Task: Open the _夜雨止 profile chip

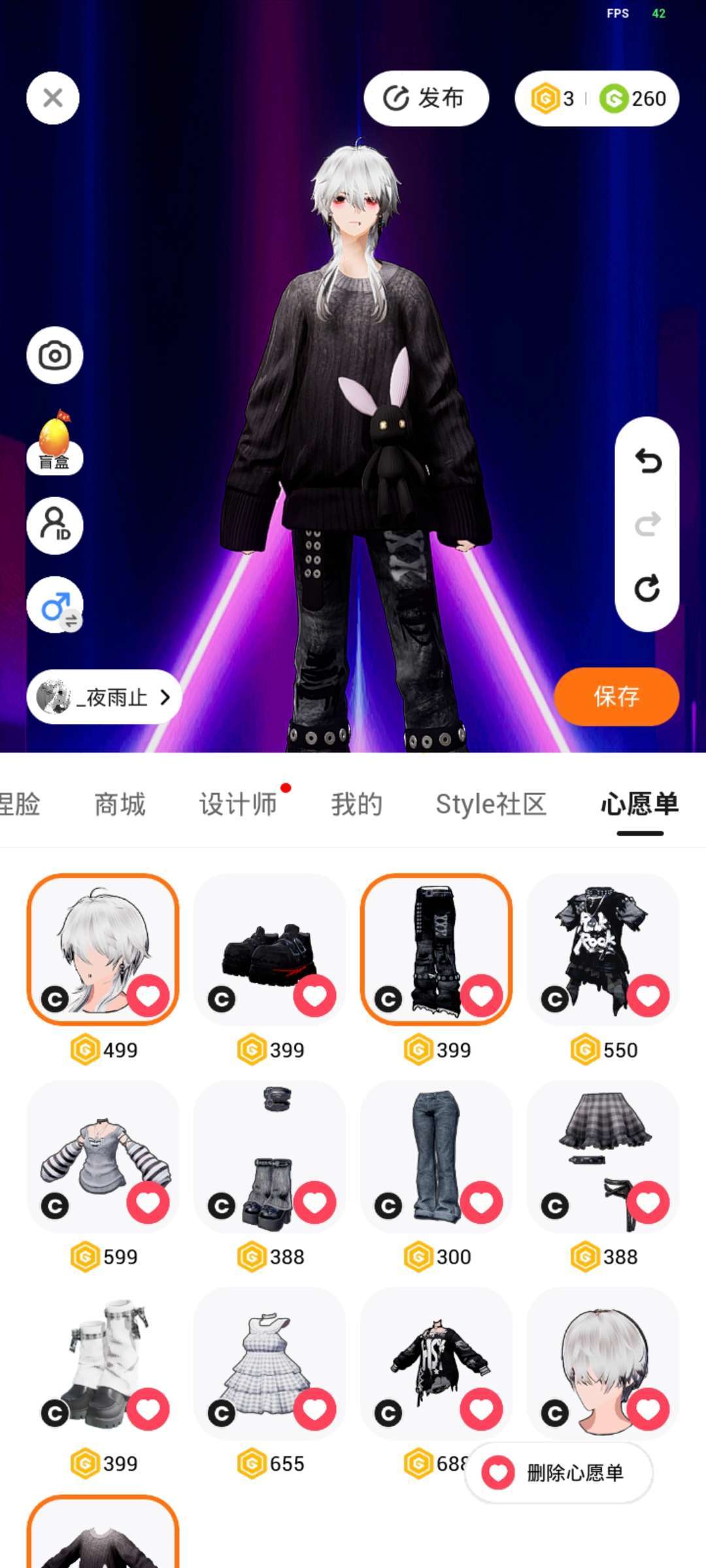Action: coord(105,697)
